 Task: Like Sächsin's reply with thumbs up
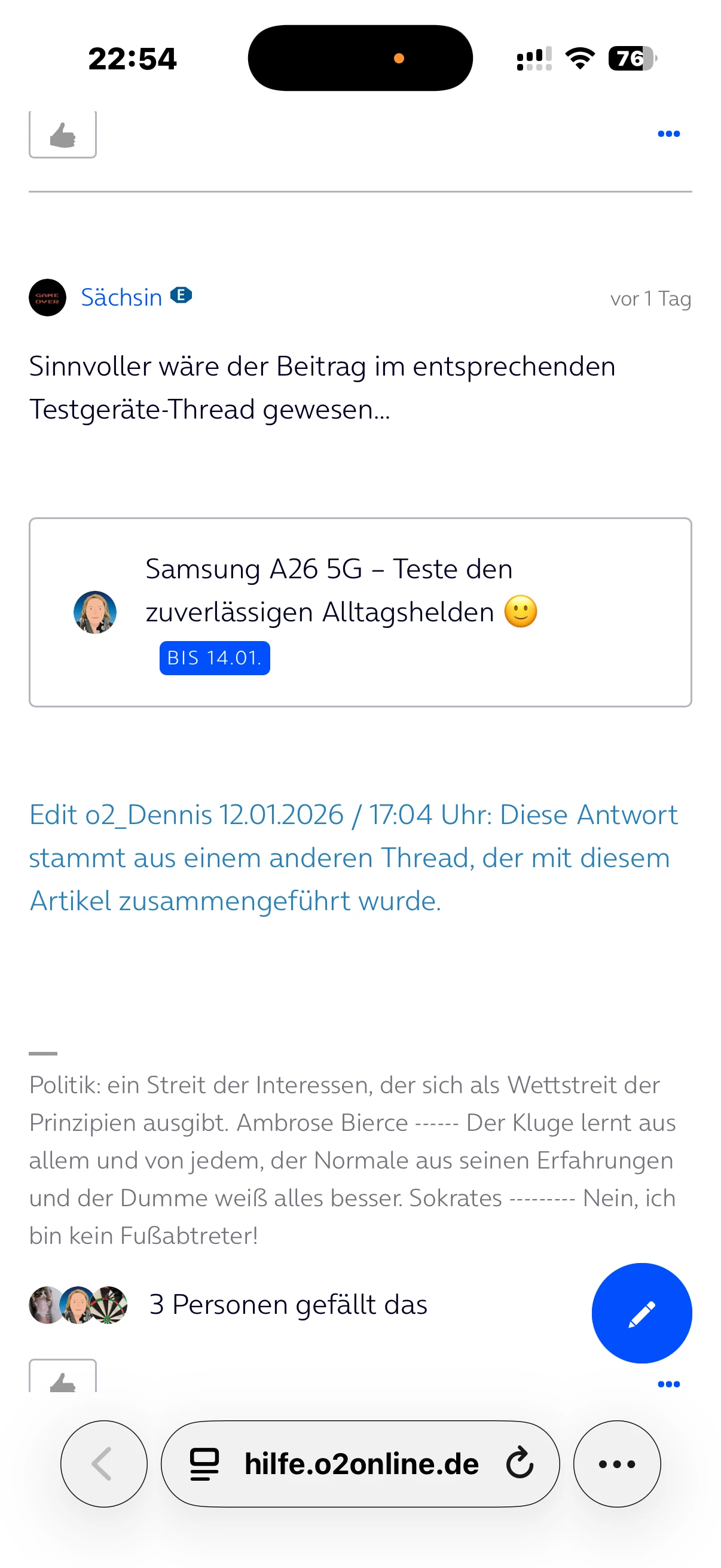tap(63, 1380)
